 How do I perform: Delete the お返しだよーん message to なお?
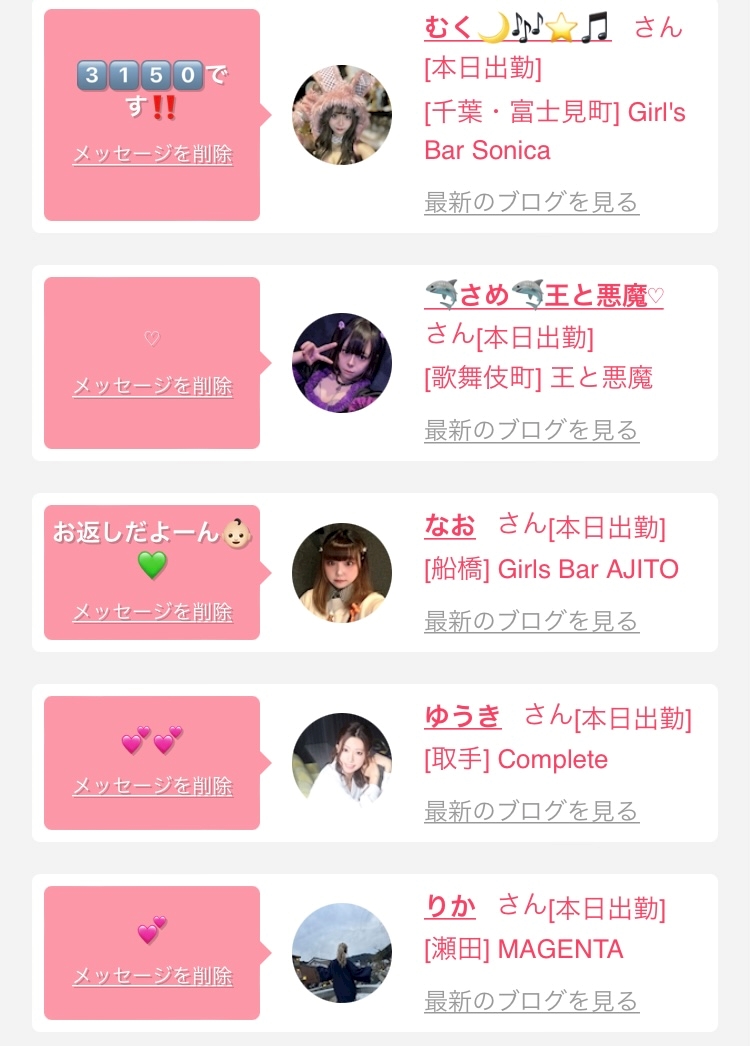(153, 612)
